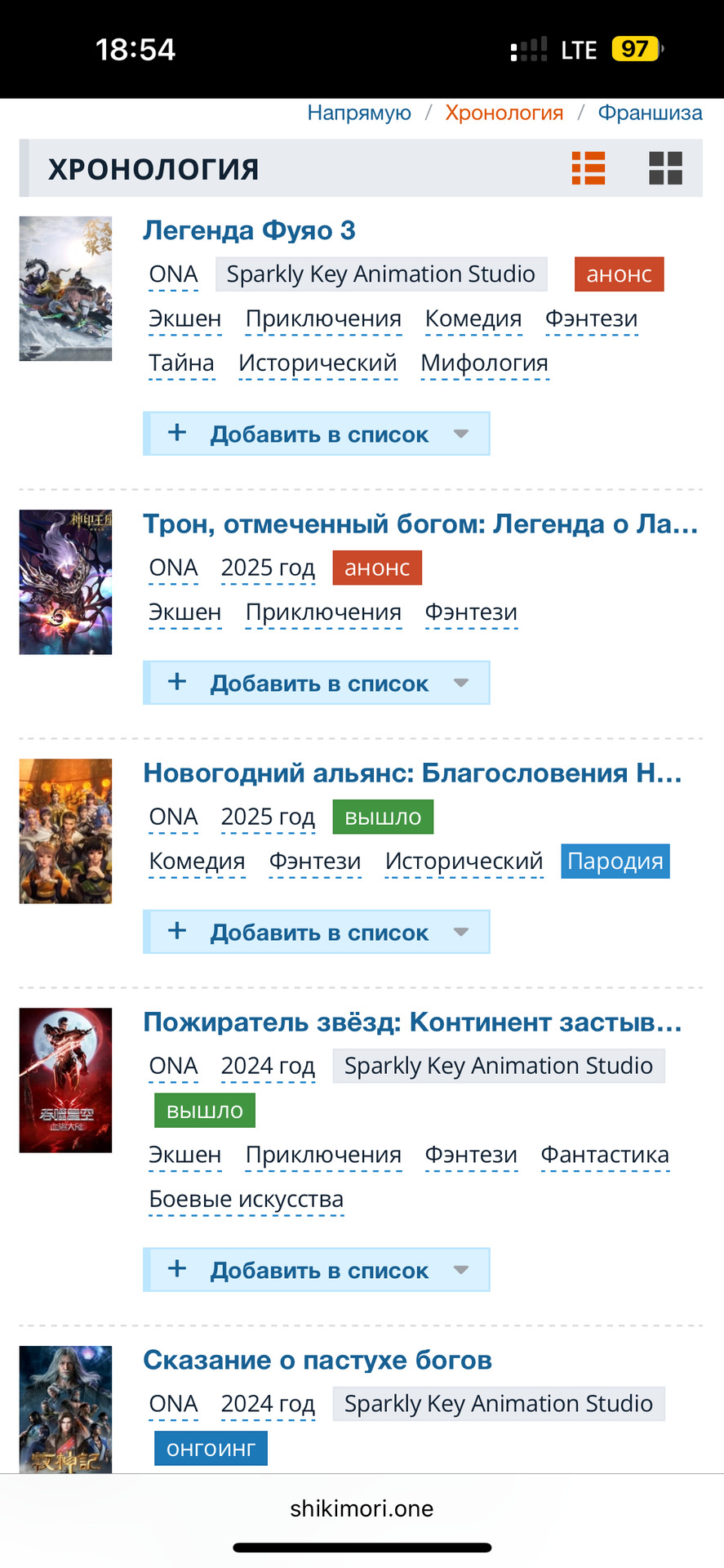Tap the Мифология genre link
Image resolution: width=724 pixels, height=1568 pixels.
click(484, 363)
